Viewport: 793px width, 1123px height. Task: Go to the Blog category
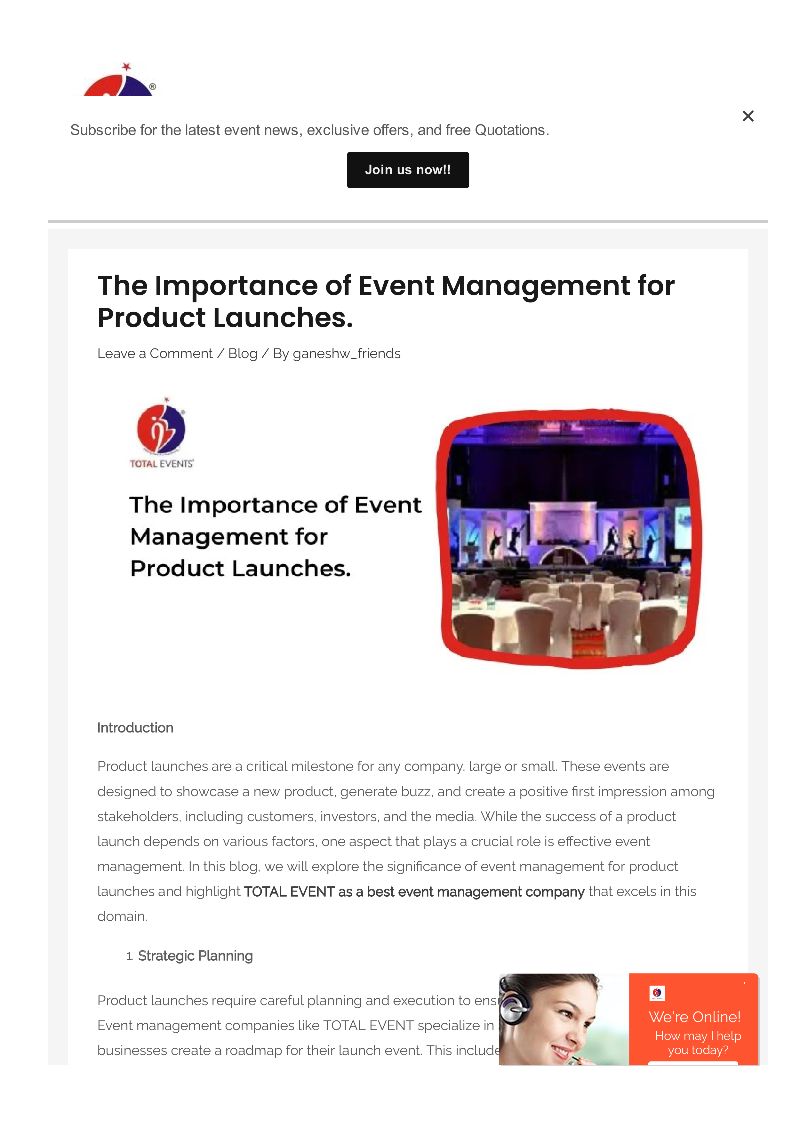[x=242, y=353]
